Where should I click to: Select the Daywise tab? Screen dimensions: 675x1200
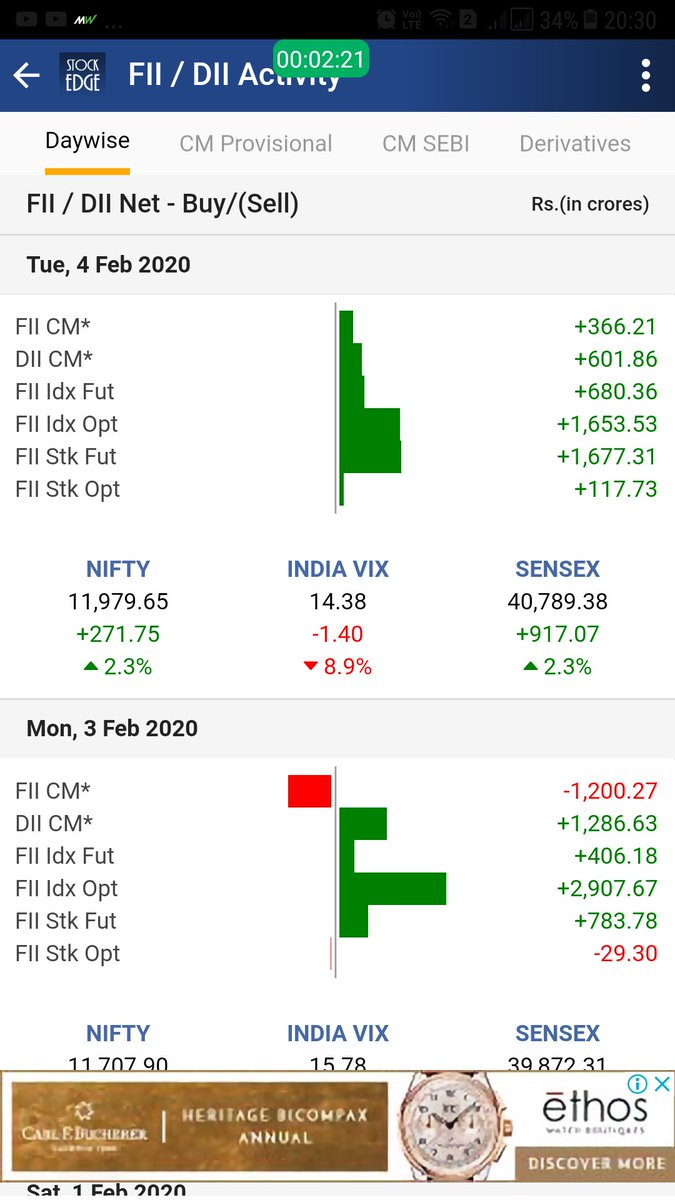[x=87, y=142]
